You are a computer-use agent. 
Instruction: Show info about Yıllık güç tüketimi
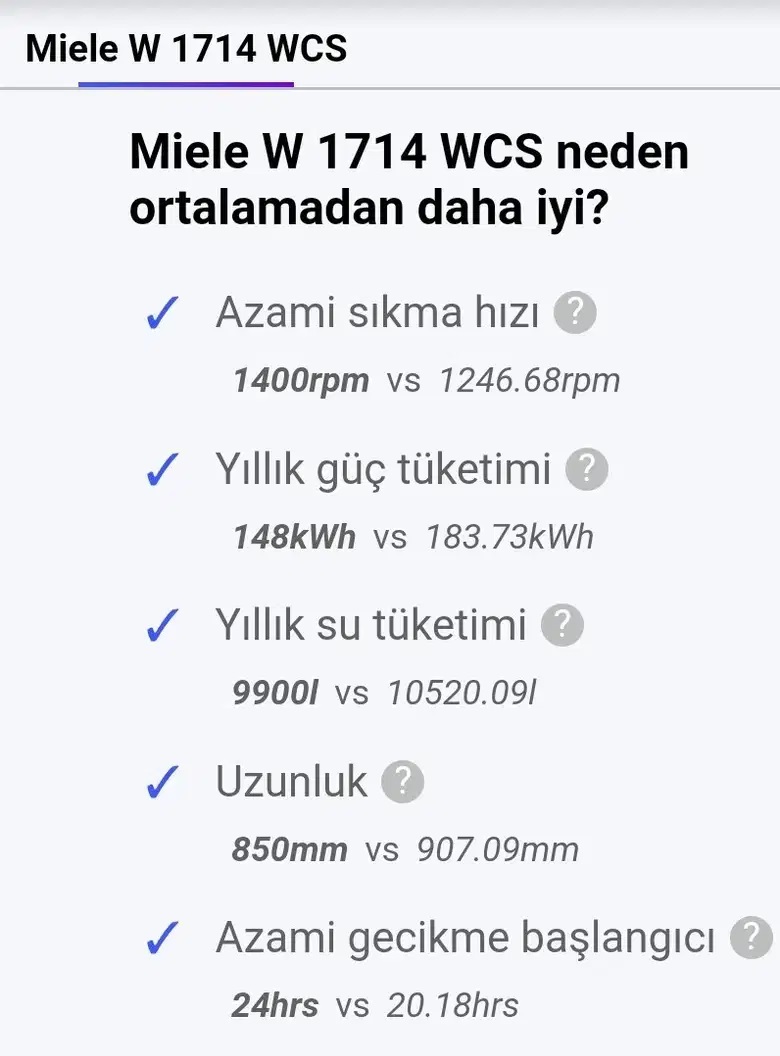[587, 469]
